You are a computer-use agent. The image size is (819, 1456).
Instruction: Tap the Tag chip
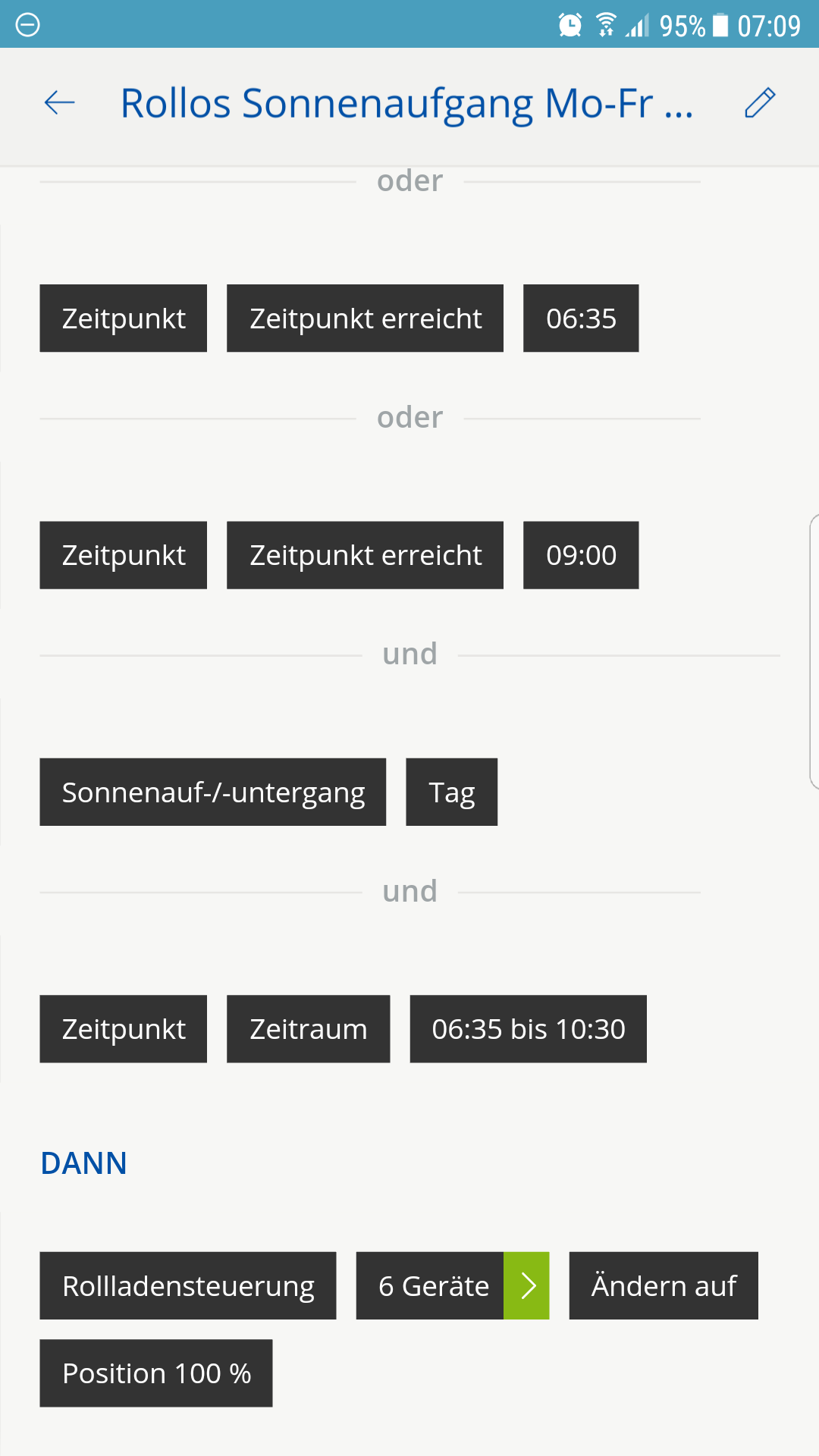pyautogui.click(x=452, y=792)
